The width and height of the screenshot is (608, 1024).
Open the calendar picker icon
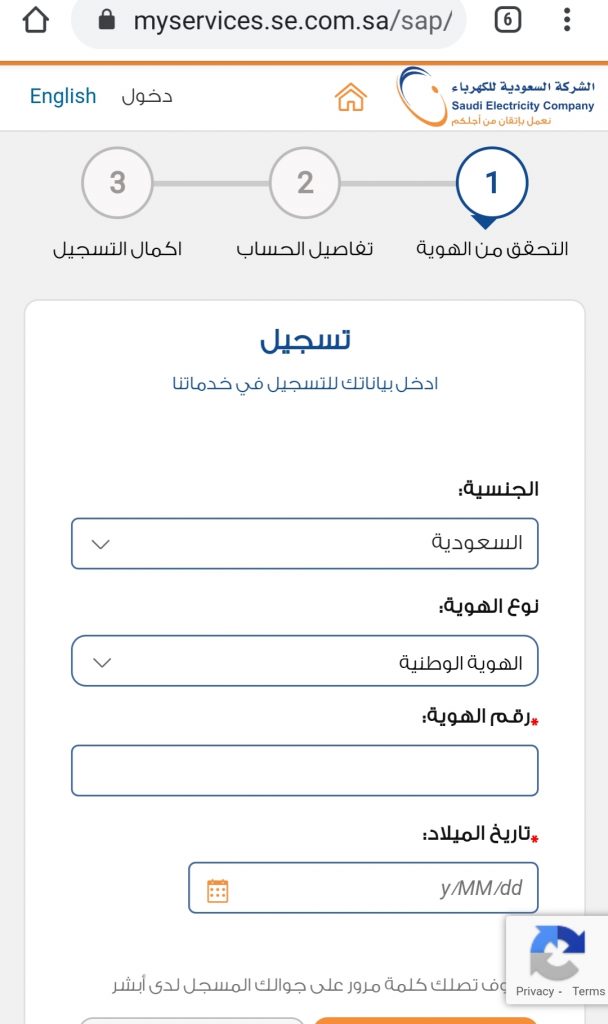point(217,891)
